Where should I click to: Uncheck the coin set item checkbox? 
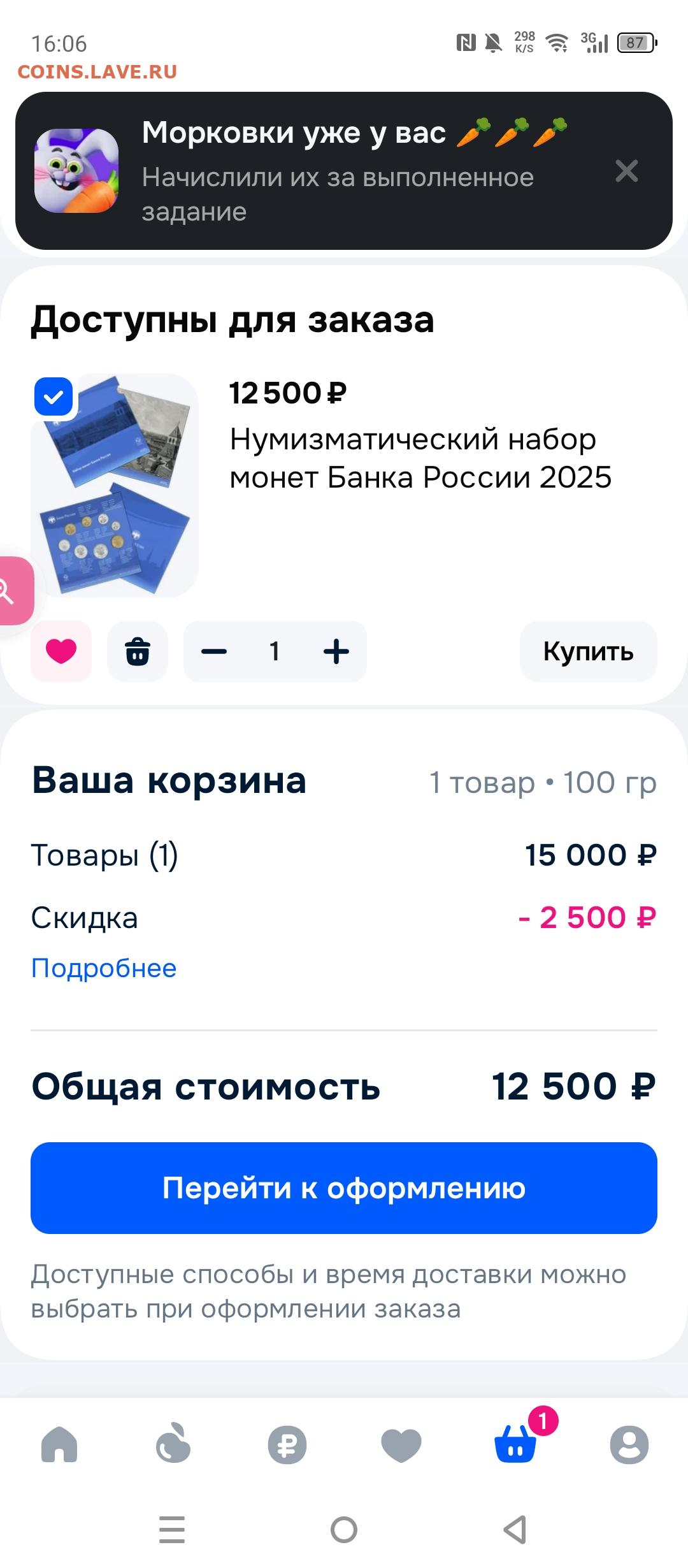coord(54,397)
